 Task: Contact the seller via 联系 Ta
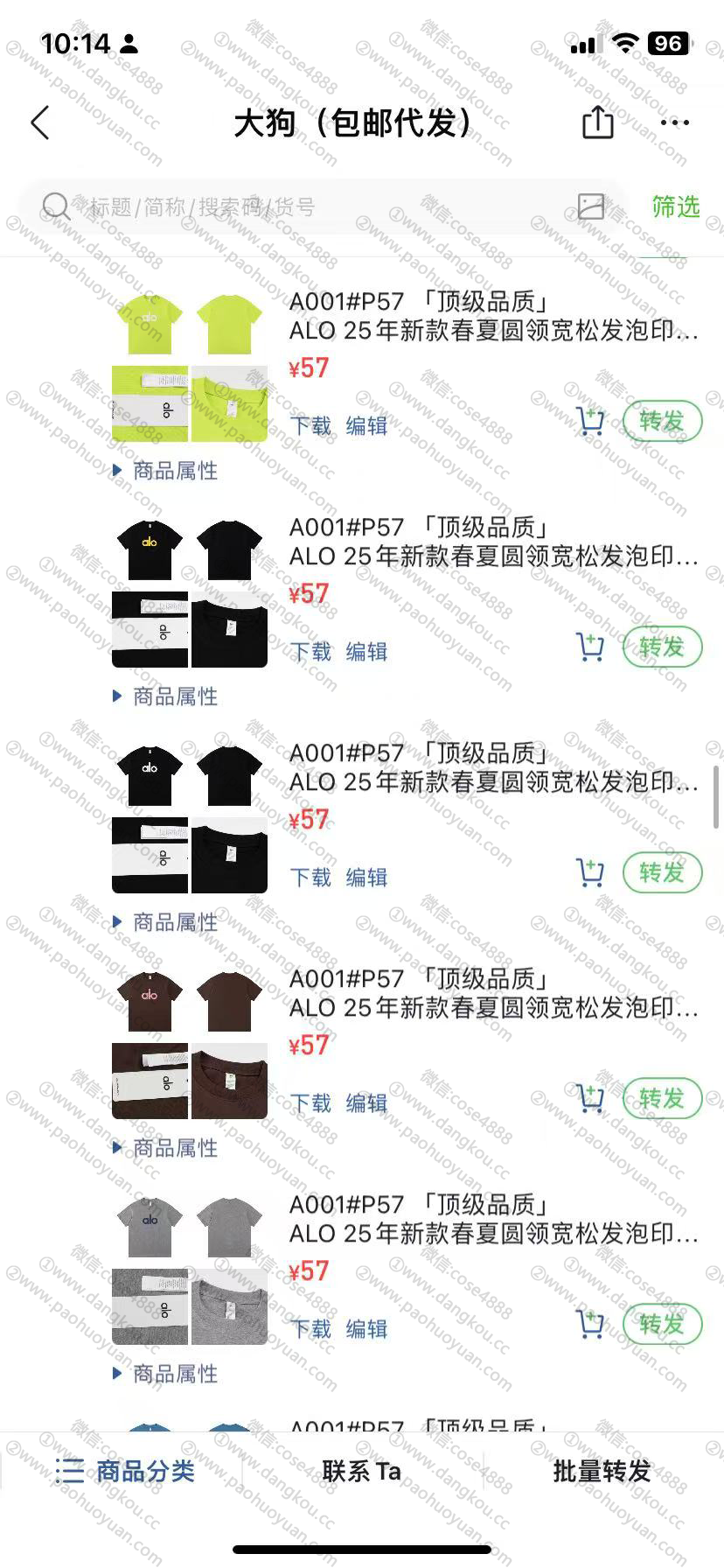click(361, 1471)
